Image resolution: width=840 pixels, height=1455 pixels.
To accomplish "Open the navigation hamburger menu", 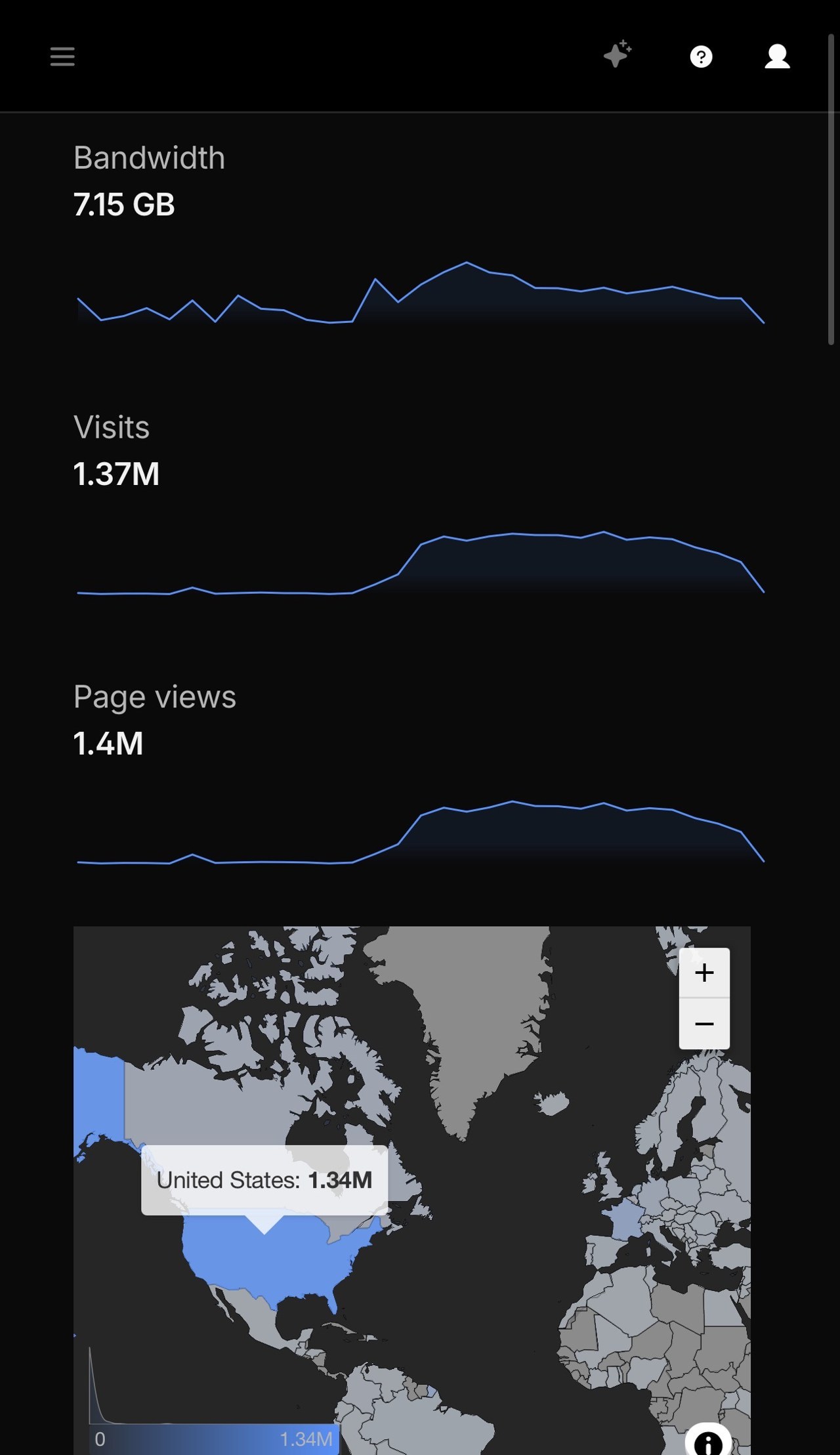I will [62, 56].
